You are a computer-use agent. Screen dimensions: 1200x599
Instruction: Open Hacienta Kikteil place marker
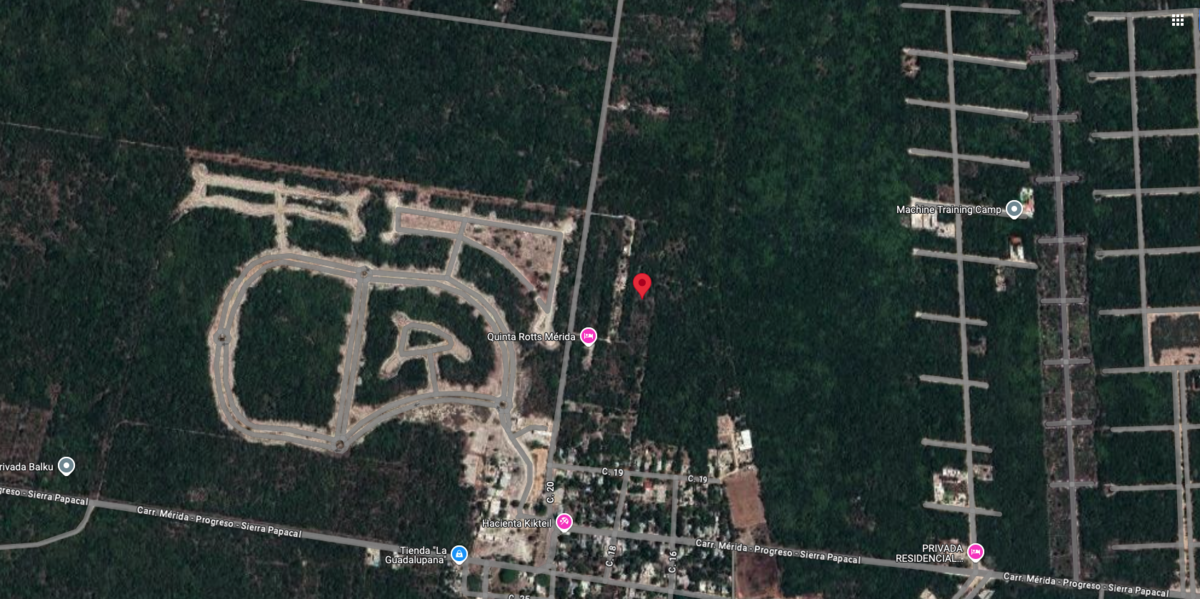[x=564, y=522]
